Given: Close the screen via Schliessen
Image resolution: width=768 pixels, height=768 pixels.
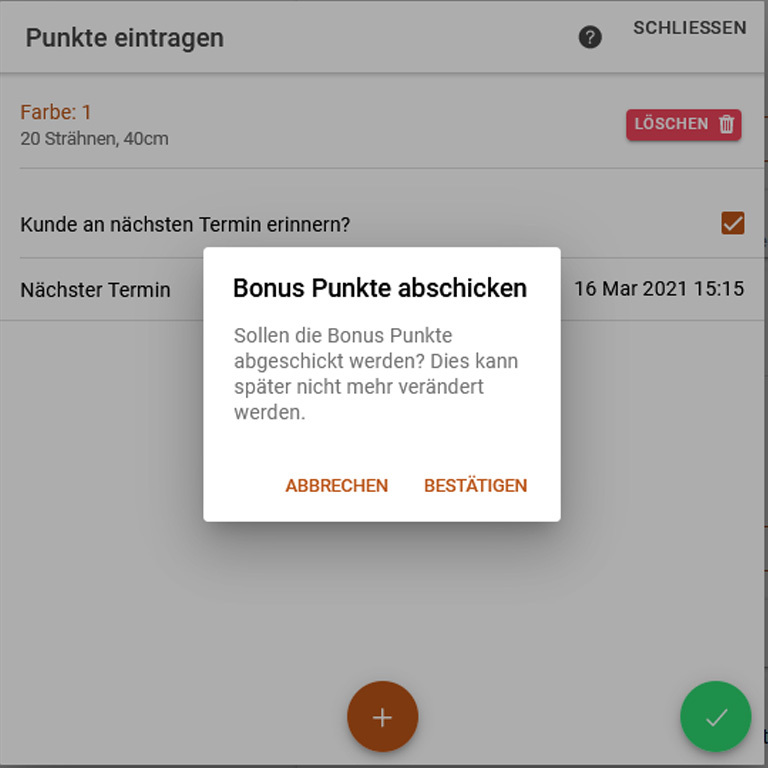Looking at the screenshot, I should click(689, 28).
